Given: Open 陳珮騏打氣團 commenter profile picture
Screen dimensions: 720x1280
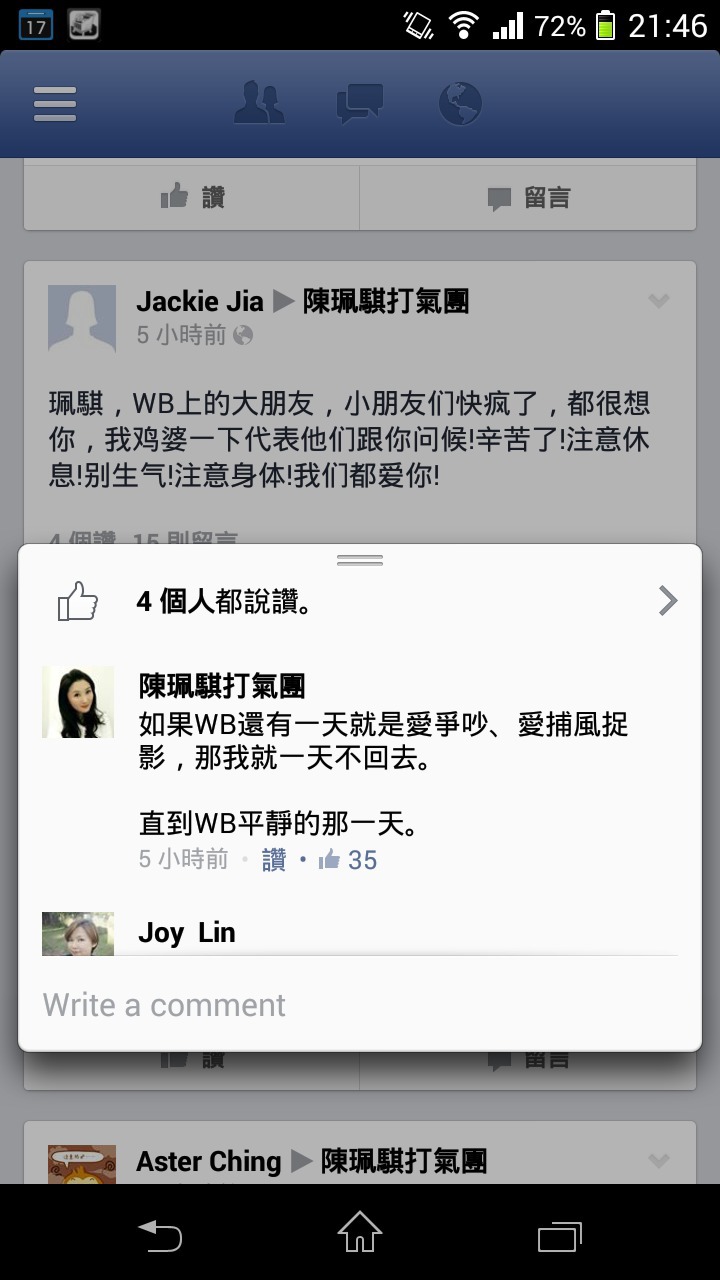Looking at the screenshot, I should click(78, 702).
